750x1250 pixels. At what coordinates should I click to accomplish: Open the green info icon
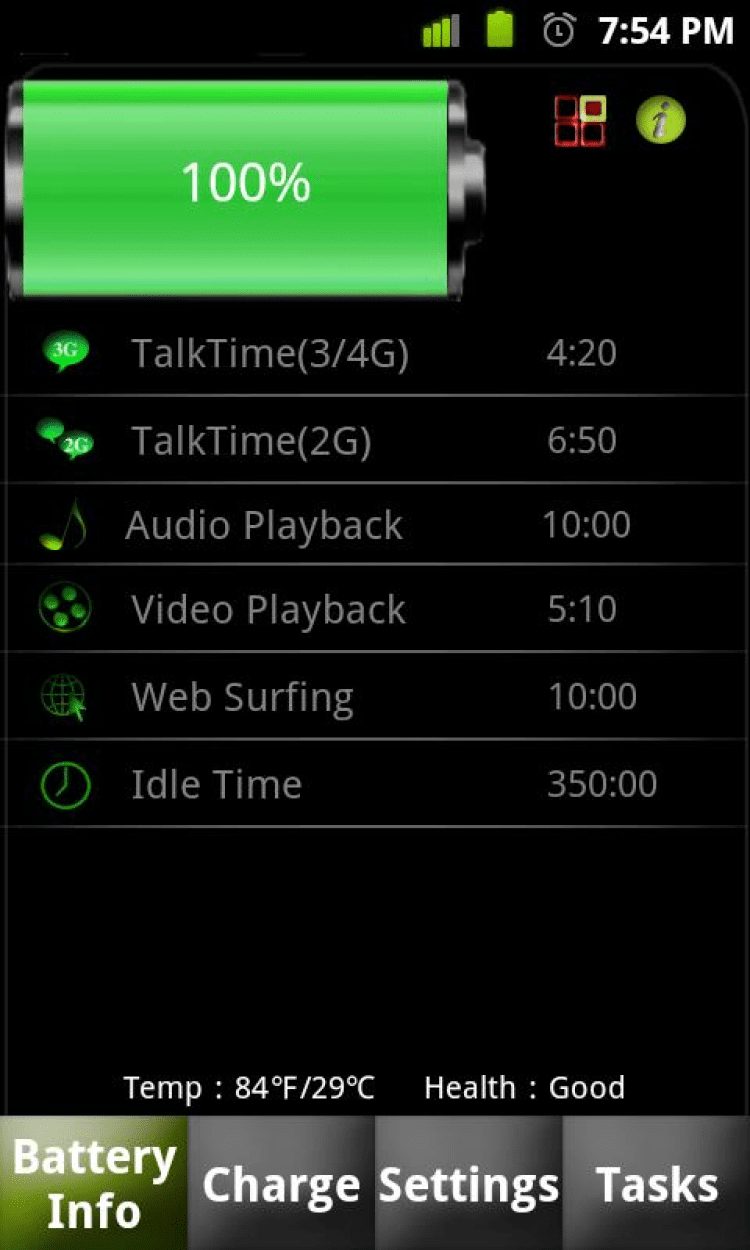pos(661,121)
